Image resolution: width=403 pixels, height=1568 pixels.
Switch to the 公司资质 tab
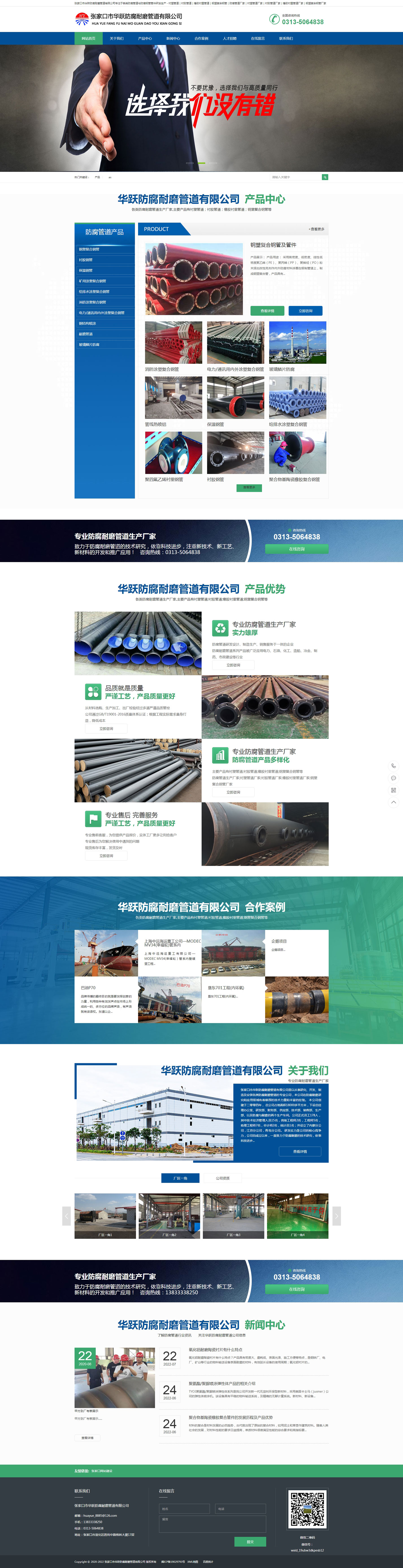[223, 1178]
